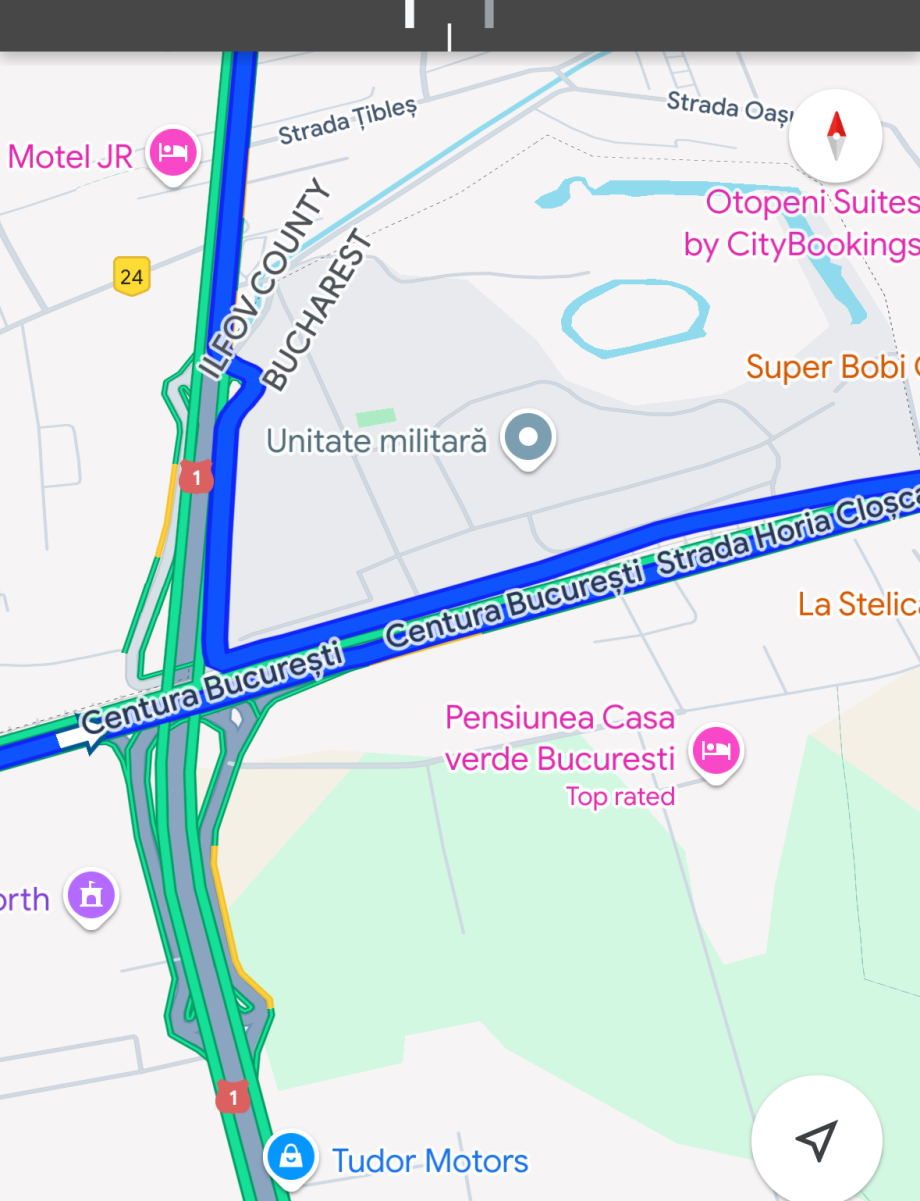Select the Super Bobi place label
Screen dimensions: 920x1201
coord(832,367)
